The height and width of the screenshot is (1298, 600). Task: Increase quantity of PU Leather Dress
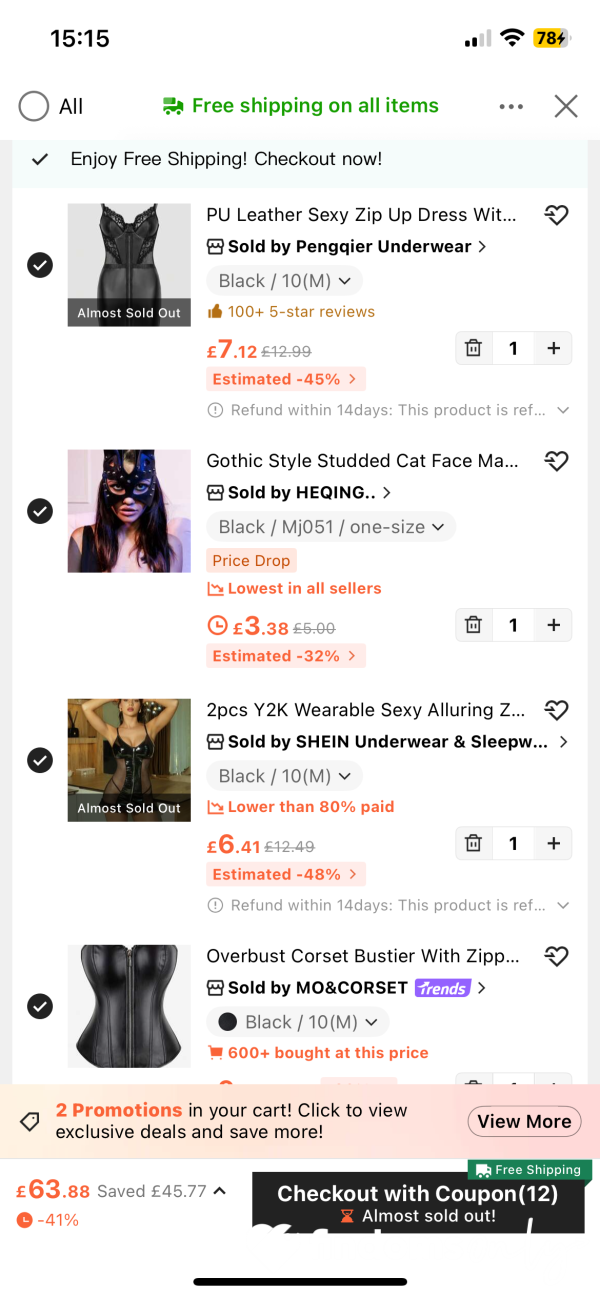[x=553, y=348]
